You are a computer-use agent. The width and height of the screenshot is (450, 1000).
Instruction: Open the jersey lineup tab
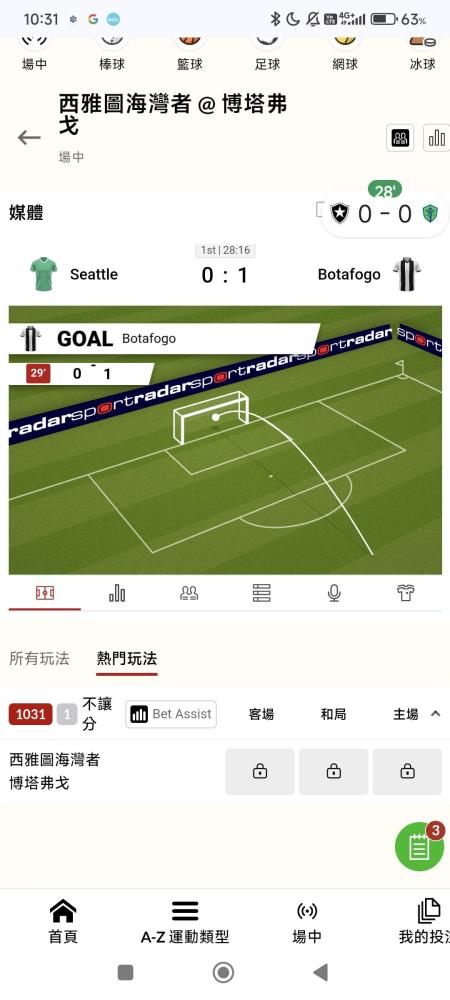coord(405,593)
